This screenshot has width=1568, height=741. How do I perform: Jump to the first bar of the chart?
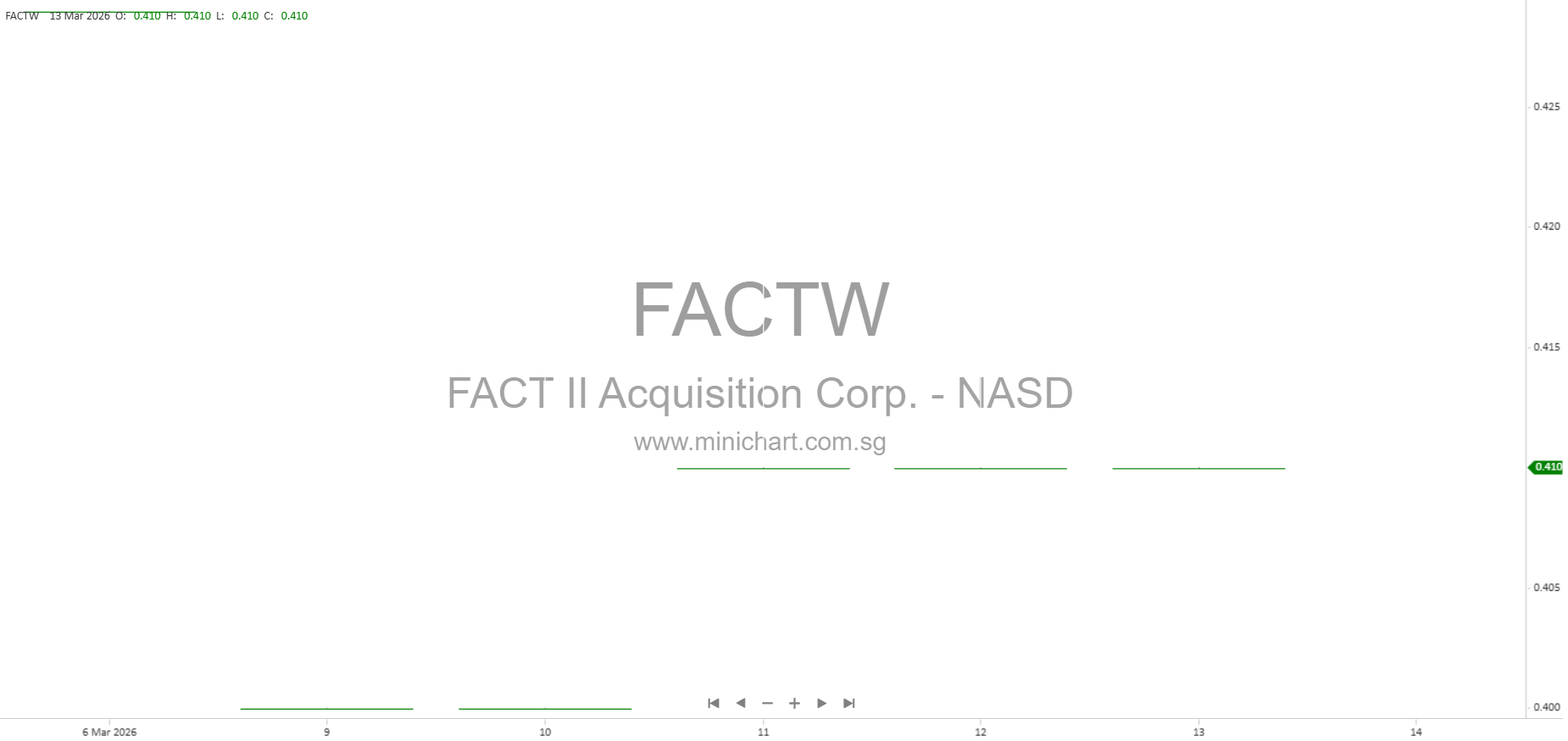click(714, 703)
